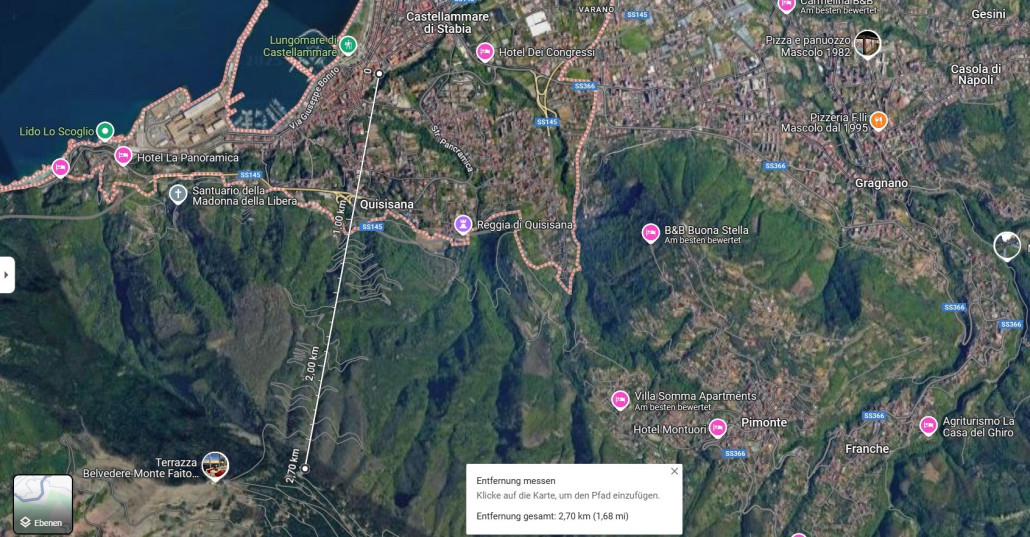The image size is (1030, 537).
Task: Close the Entfernung messen dialog
Action: 674,471
